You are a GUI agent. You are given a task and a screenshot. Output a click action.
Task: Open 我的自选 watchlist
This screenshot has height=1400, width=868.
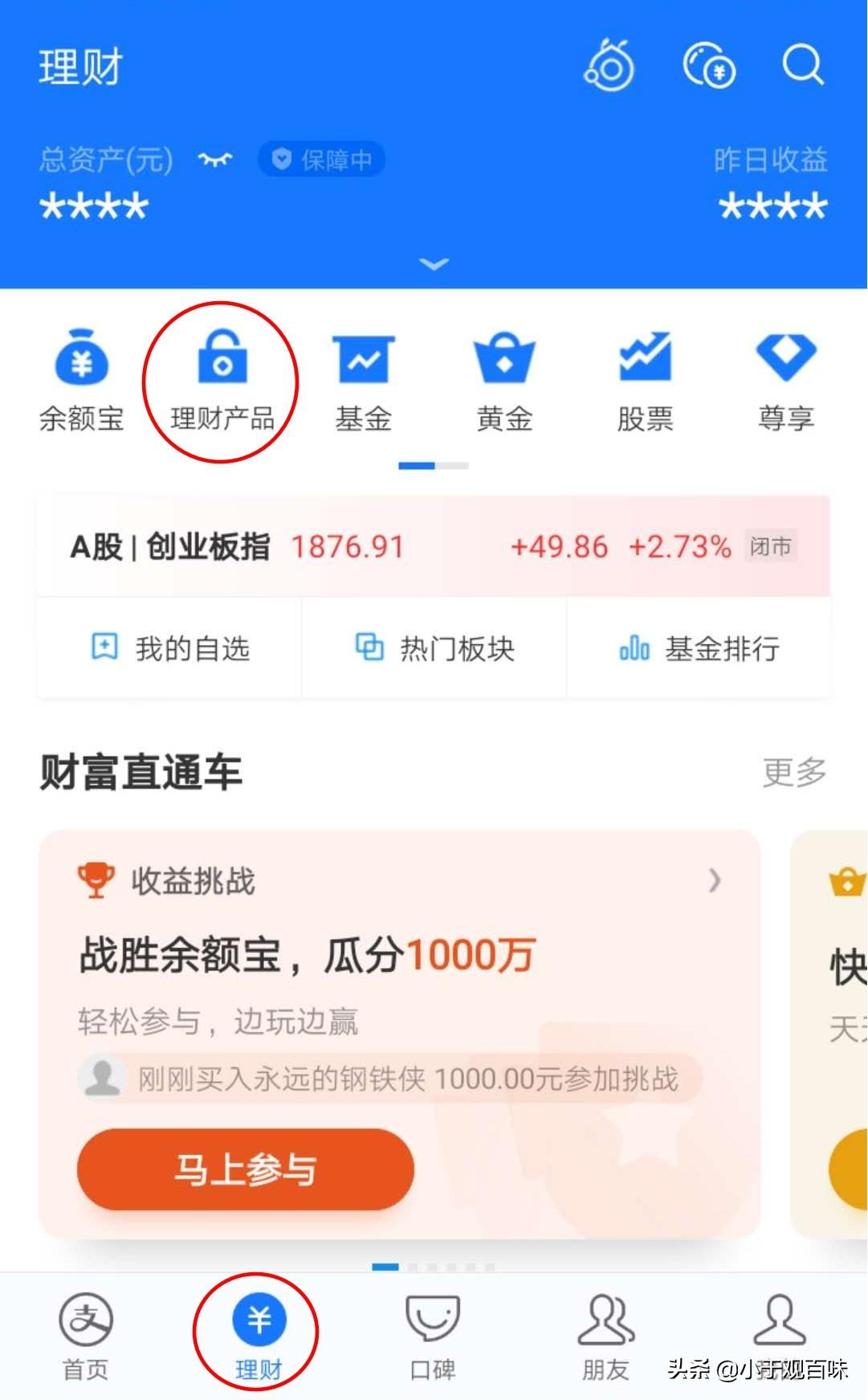coord(169,648)
